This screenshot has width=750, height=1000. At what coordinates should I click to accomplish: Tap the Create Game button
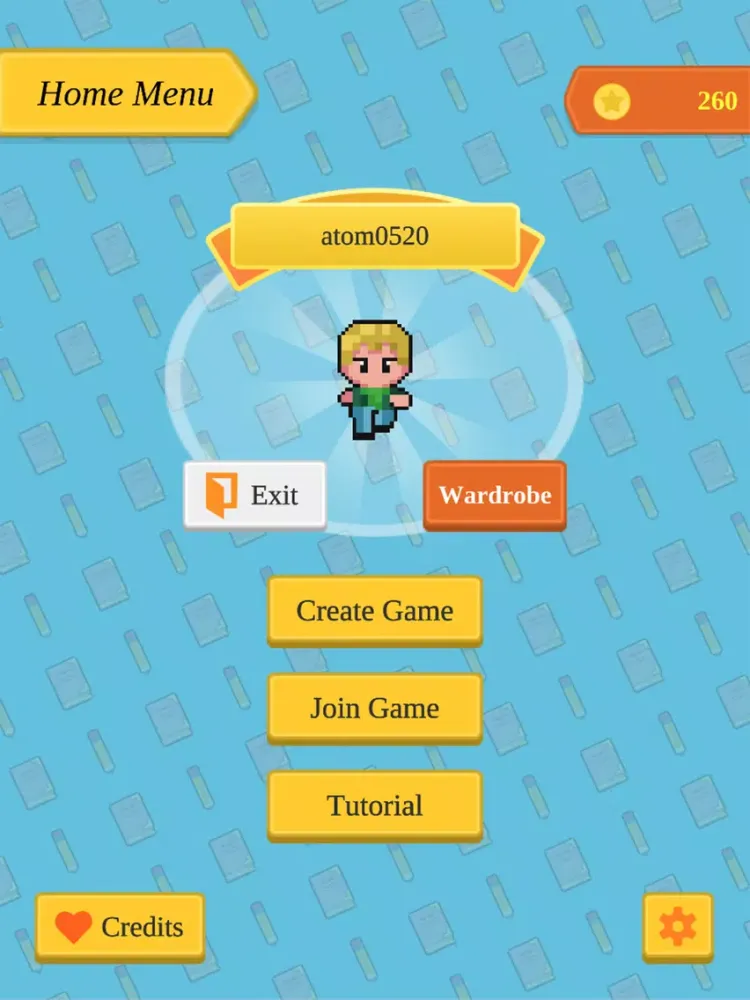(374, 610)
